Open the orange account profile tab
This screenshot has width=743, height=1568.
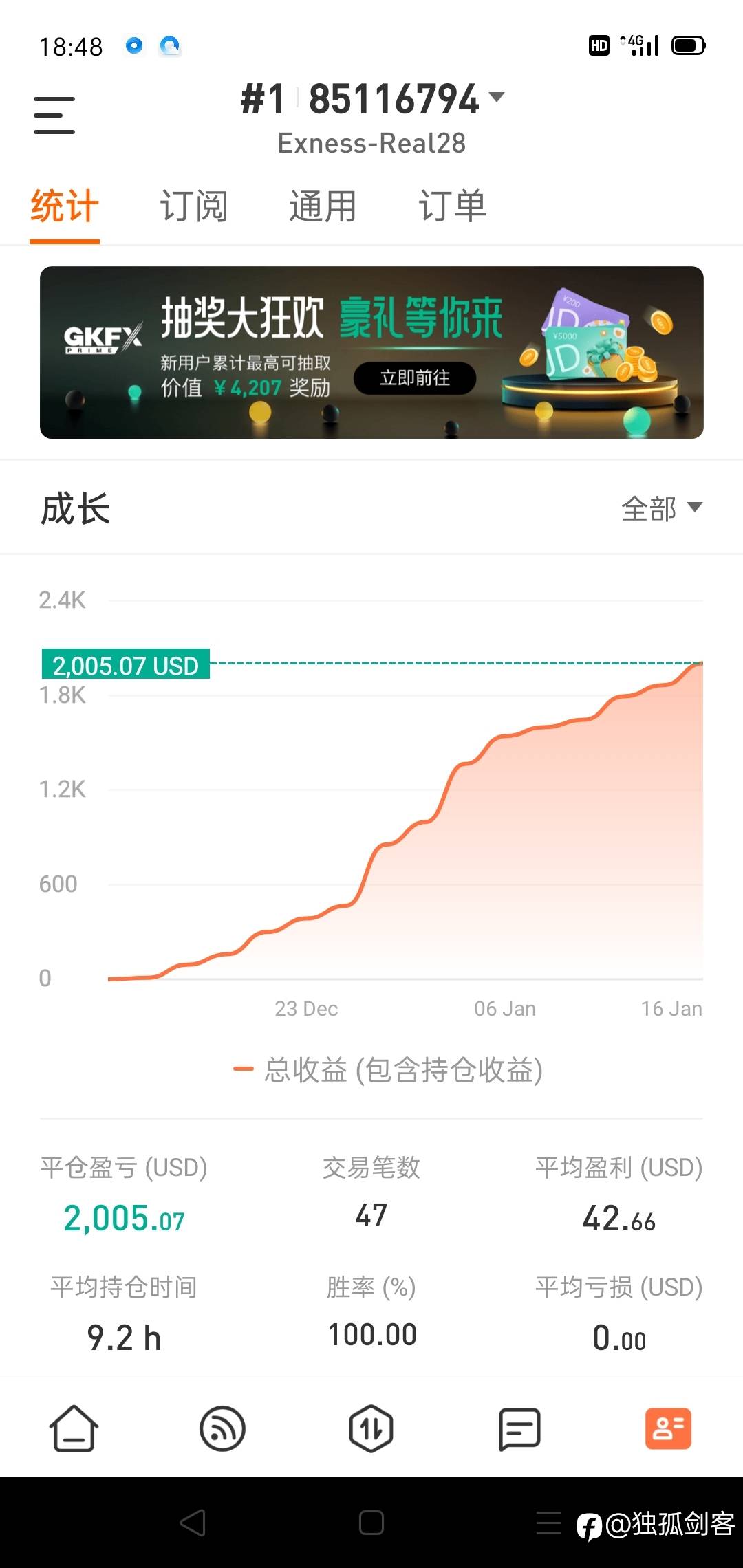(x=668, y=1428)
